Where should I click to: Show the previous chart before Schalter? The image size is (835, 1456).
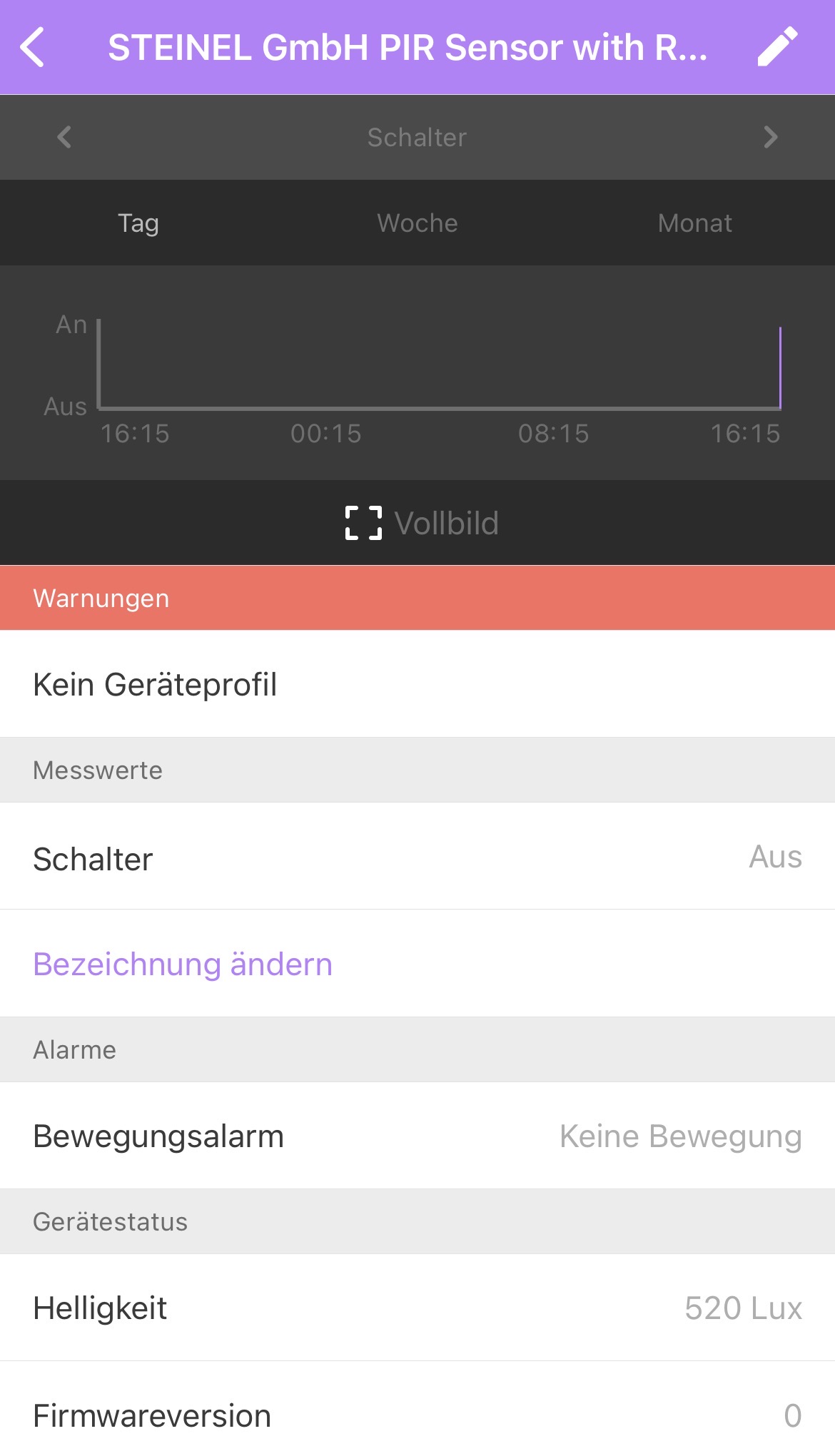[x=64, y=137]
